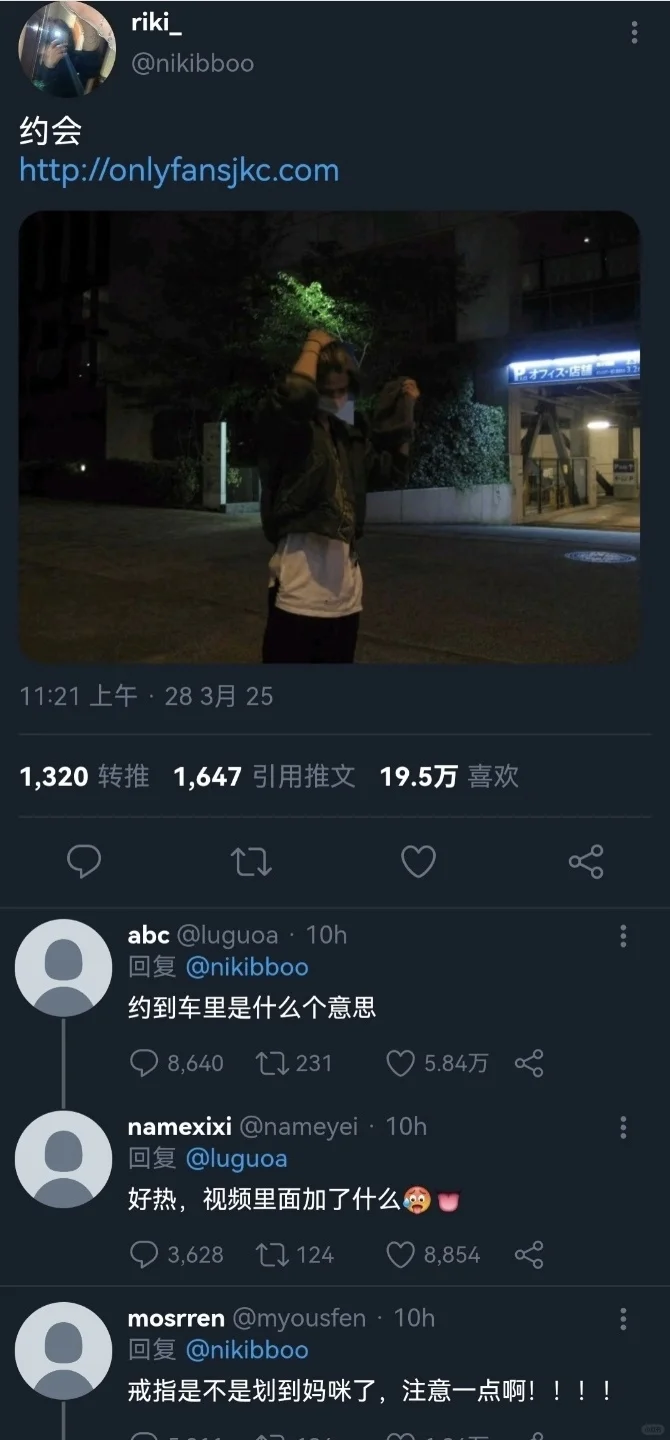View the 19.5万 likes list
Viewport: 670px width, 1440px height.
[x=449, y=776]
